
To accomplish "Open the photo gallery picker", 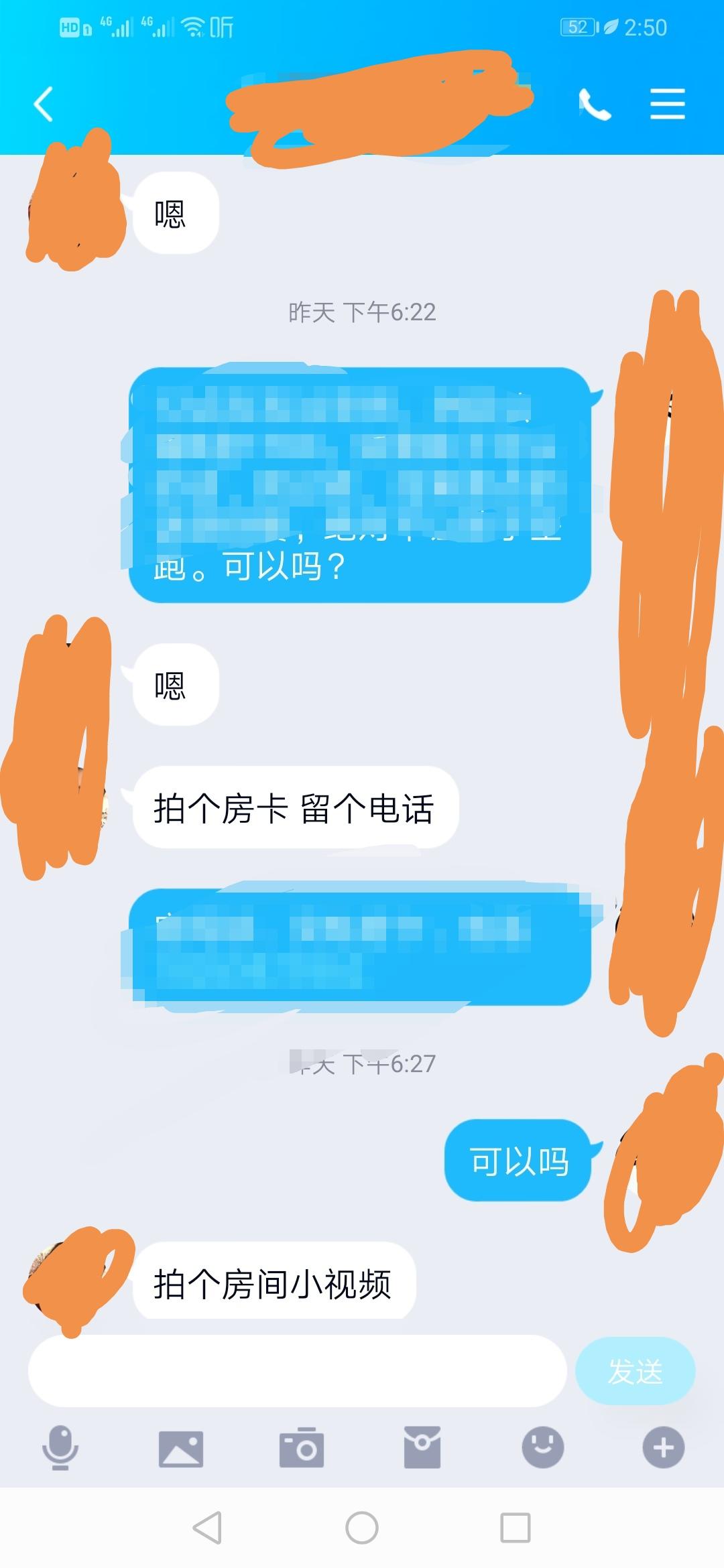I will tap(180, 1447).
